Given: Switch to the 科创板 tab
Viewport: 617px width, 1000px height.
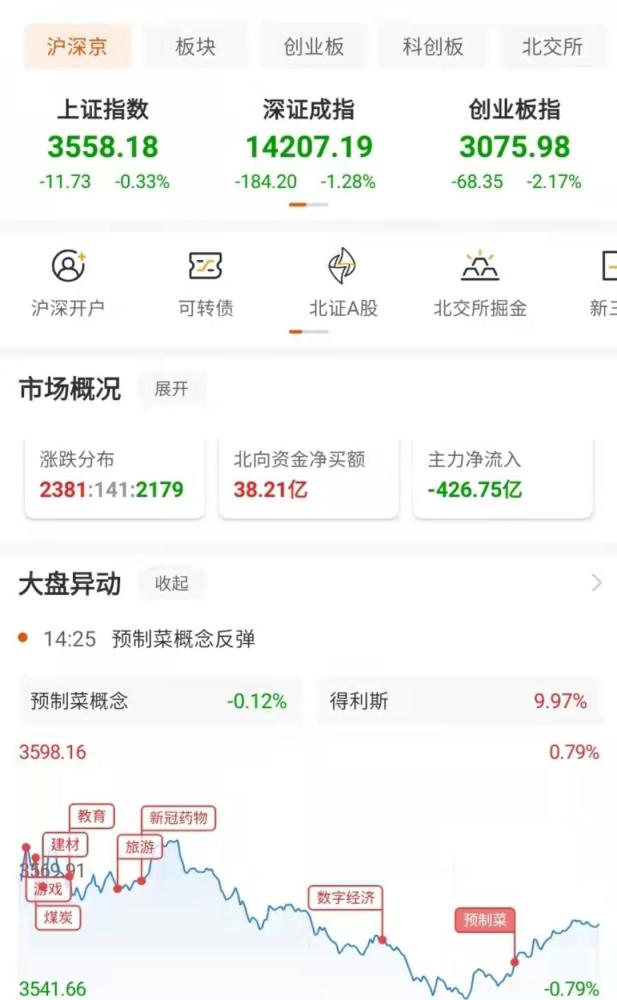Looking at the screenshot, I should coord(433,47).
